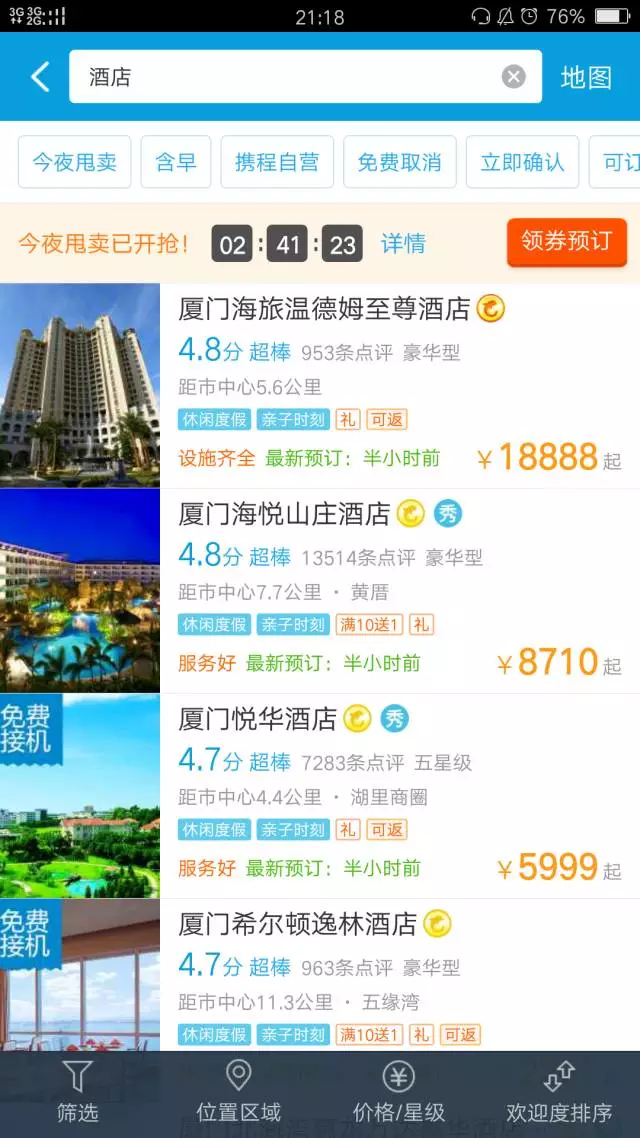The height and width of the screenshot is (1138, 640).
Task: Open 价格/星级 price and star options
Action: 399,1093
